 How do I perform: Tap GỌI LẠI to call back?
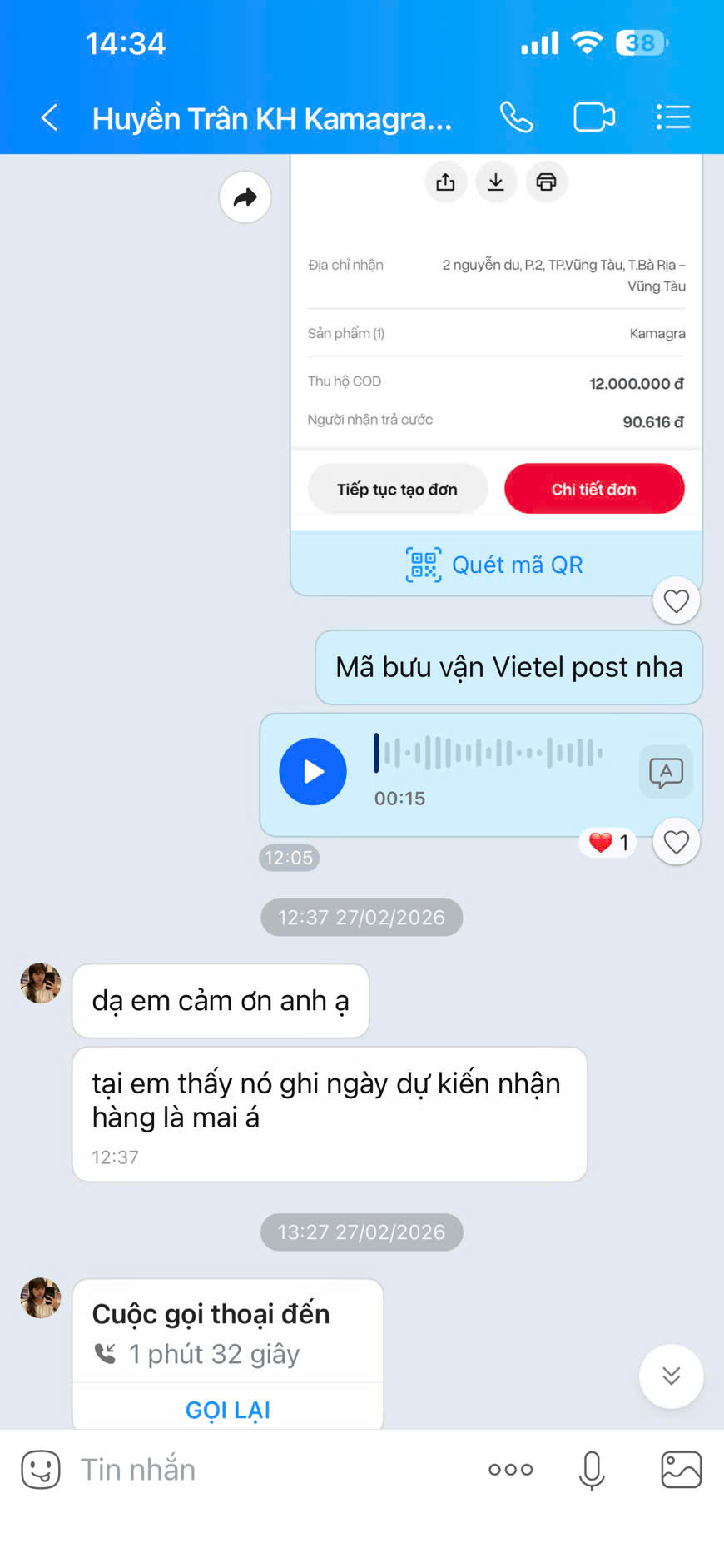click(228, 1410)
